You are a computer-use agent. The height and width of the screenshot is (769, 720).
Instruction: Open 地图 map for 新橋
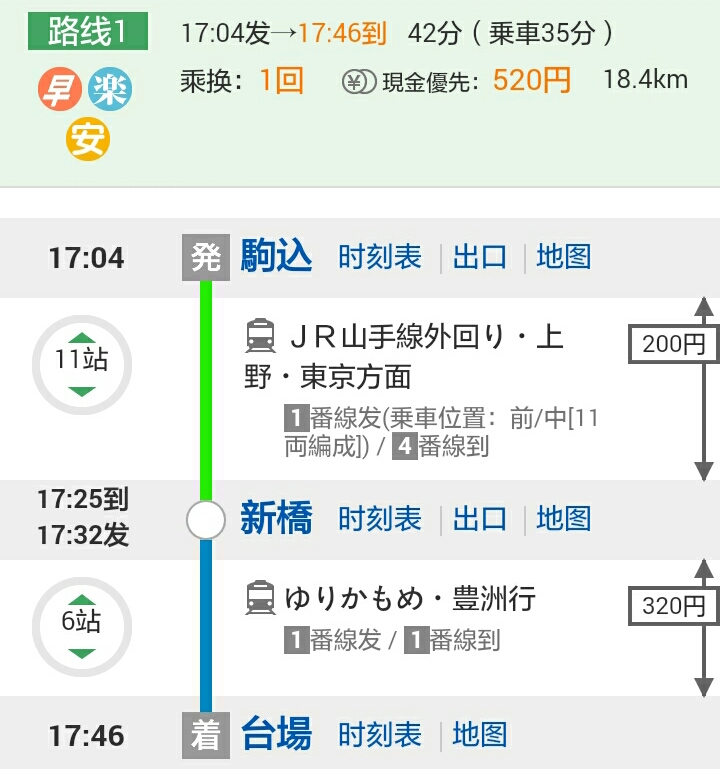tap(564, 519)
